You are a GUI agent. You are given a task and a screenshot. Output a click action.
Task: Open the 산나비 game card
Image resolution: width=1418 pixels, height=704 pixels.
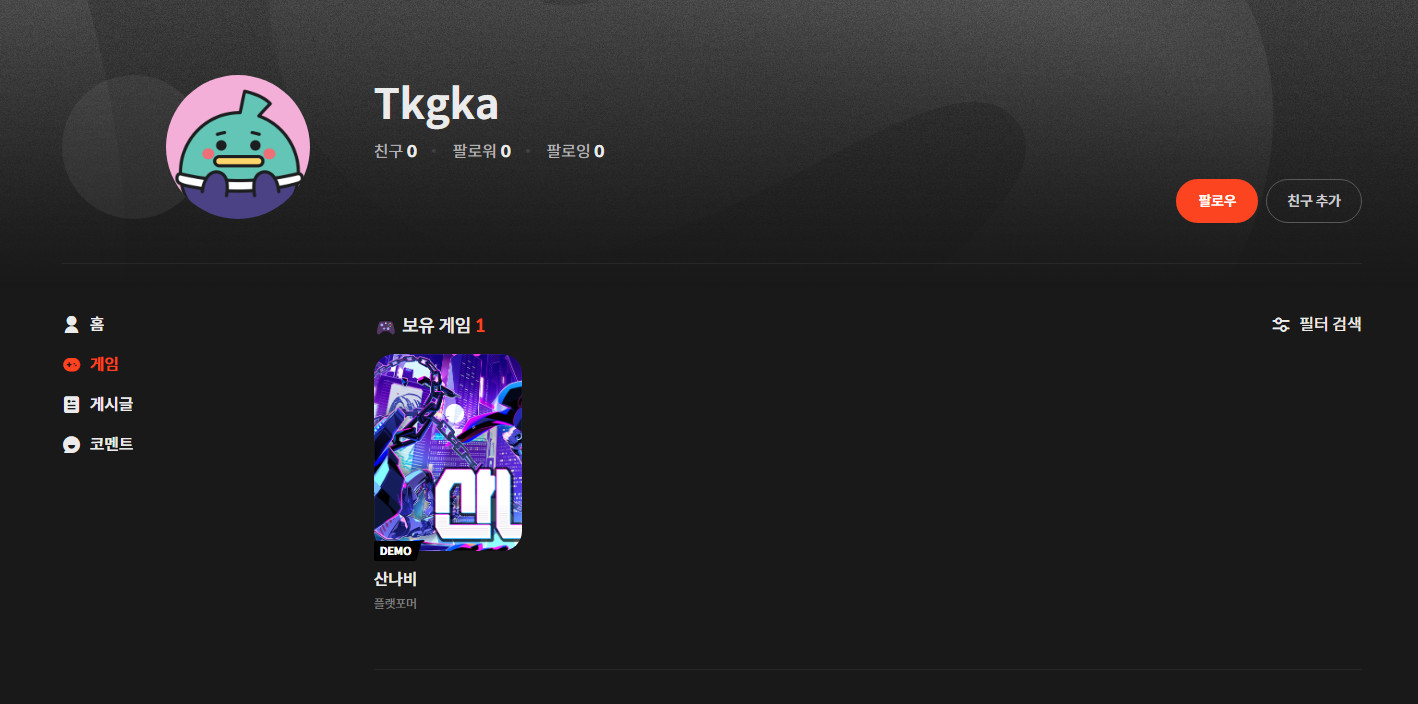coord(447,452)
